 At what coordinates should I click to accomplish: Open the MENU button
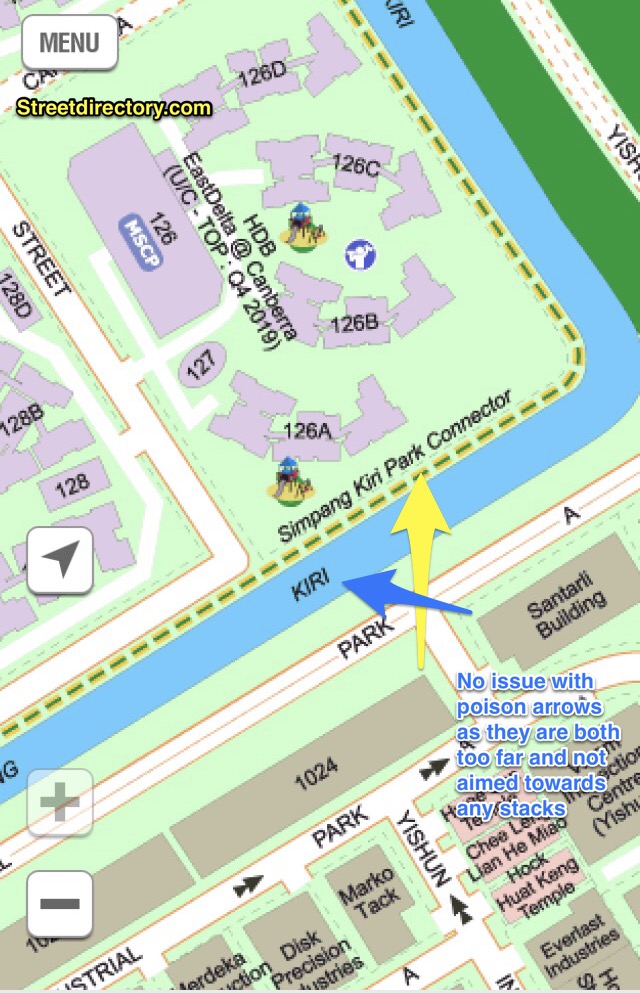[x=70, y=43]
